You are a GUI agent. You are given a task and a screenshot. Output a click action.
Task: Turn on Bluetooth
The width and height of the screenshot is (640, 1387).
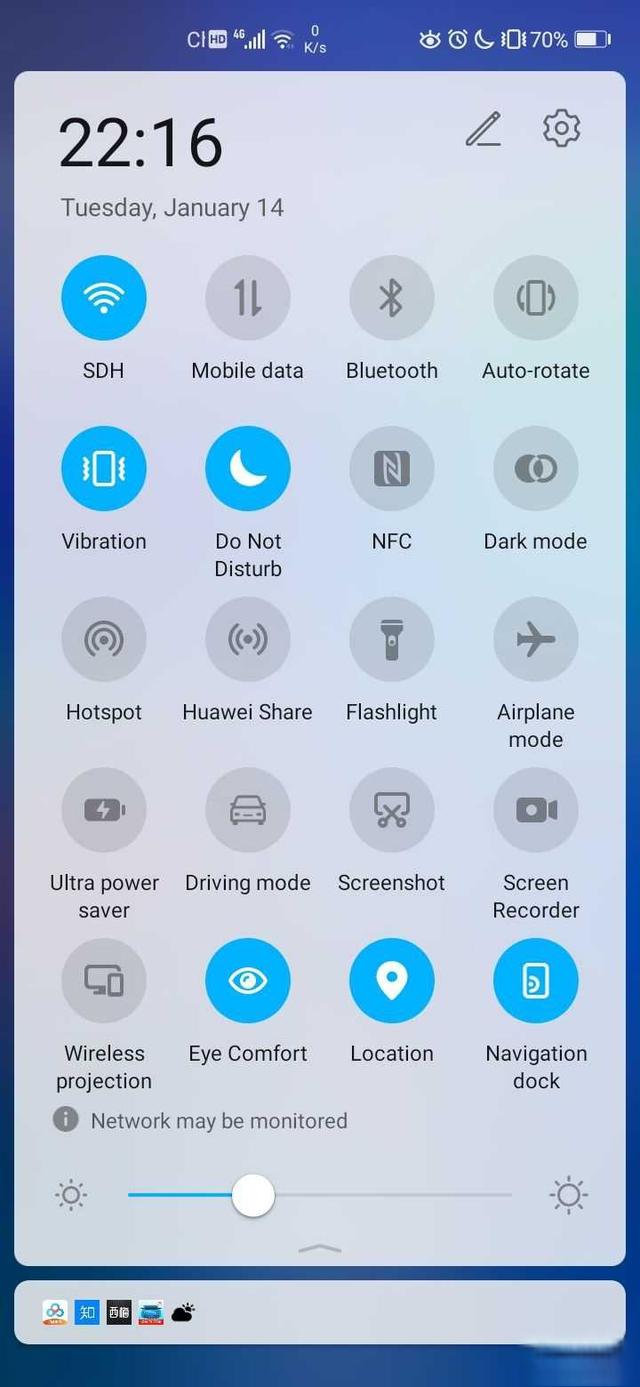point(392,298)
